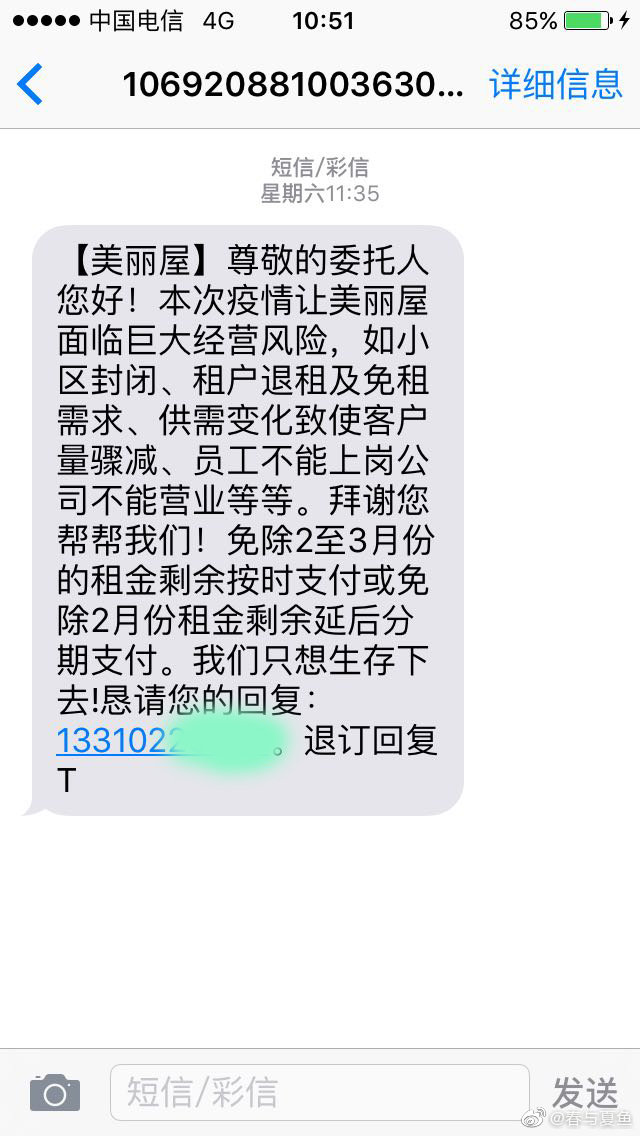This screenshot has height=1136, width=640.
Task: Go back to the messages list
Action: (x=31, y=85)
